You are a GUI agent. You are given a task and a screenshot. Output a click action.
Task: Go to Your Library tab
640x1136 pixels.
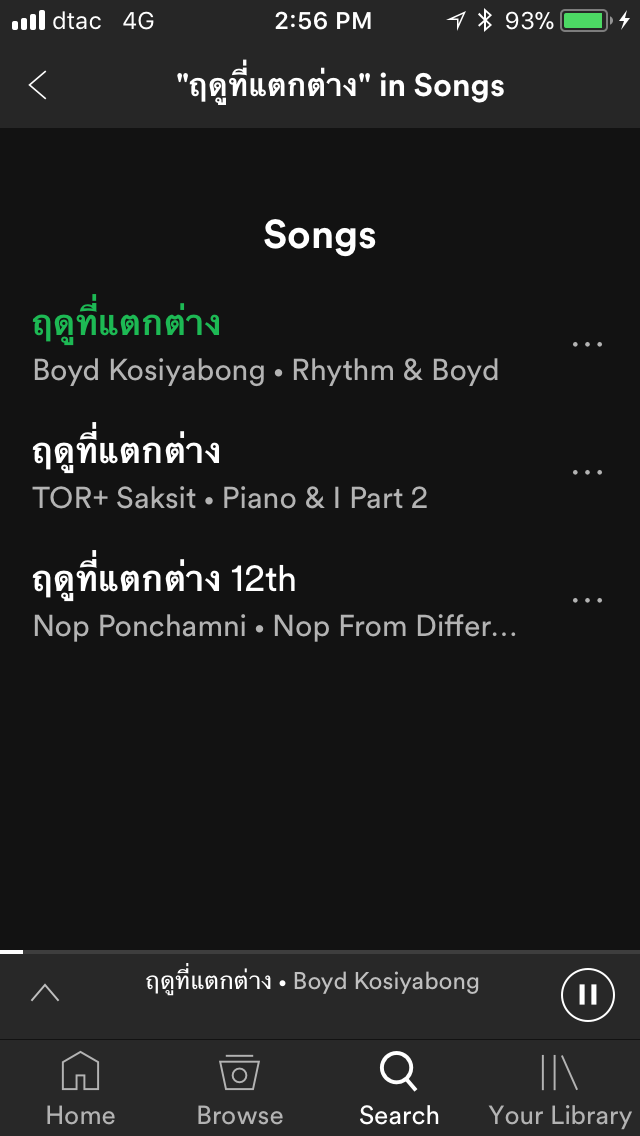tap(560, 1089)
